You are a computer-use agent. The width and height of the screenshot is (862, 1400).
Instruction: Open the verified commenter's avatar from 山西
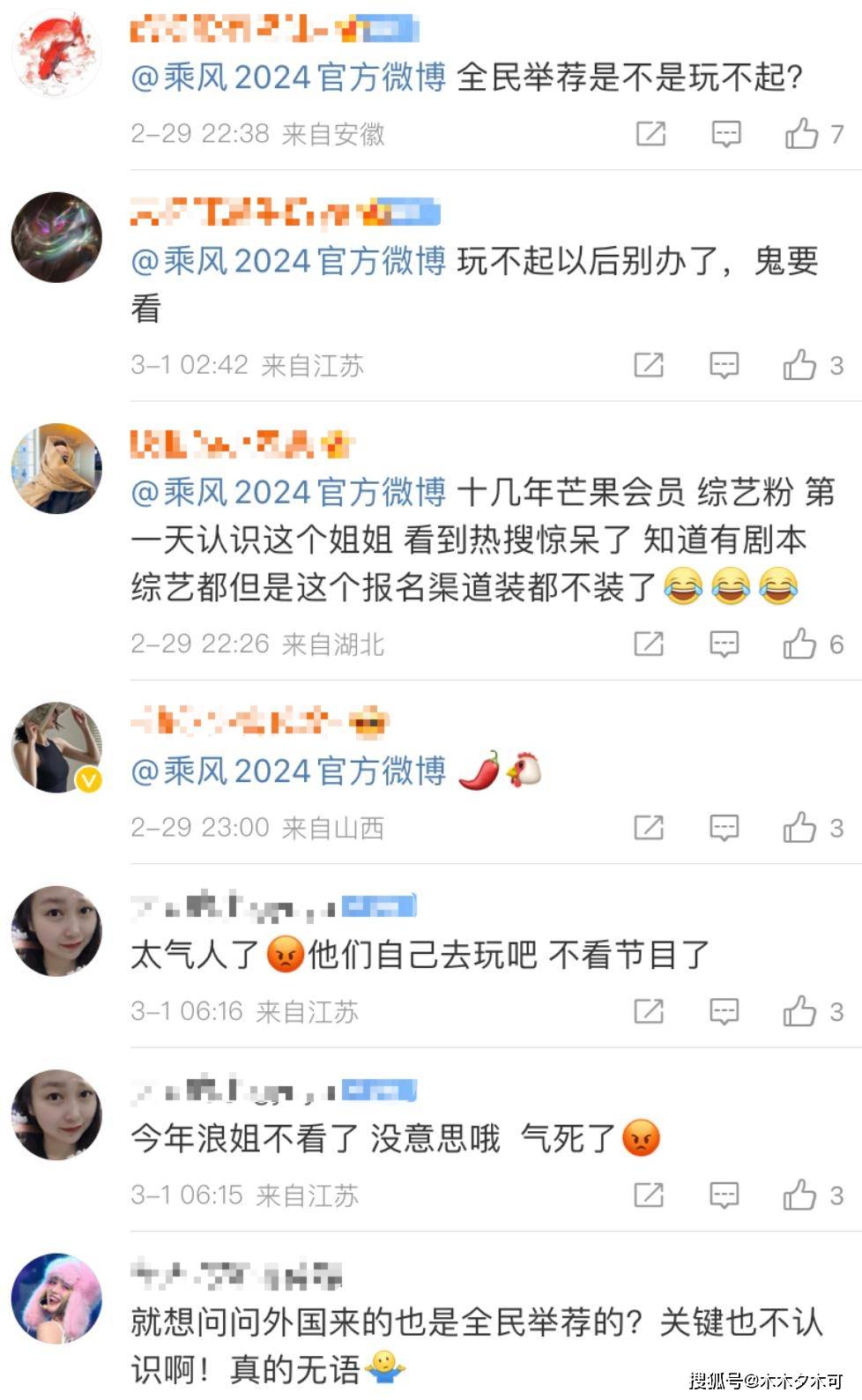coord(56,747)
